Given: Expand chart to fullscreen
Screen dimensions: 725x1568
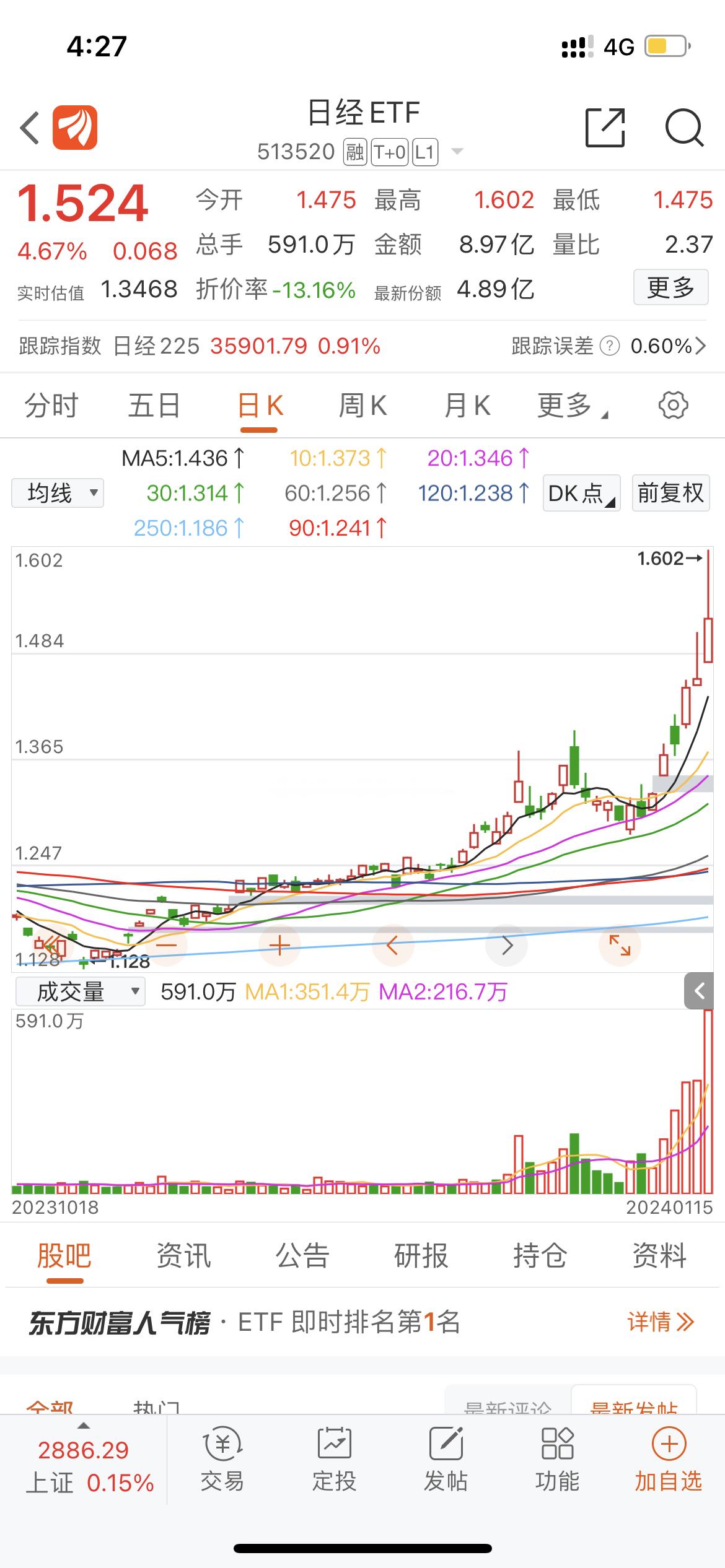Looking at the screenshot, I should [620, 946].
